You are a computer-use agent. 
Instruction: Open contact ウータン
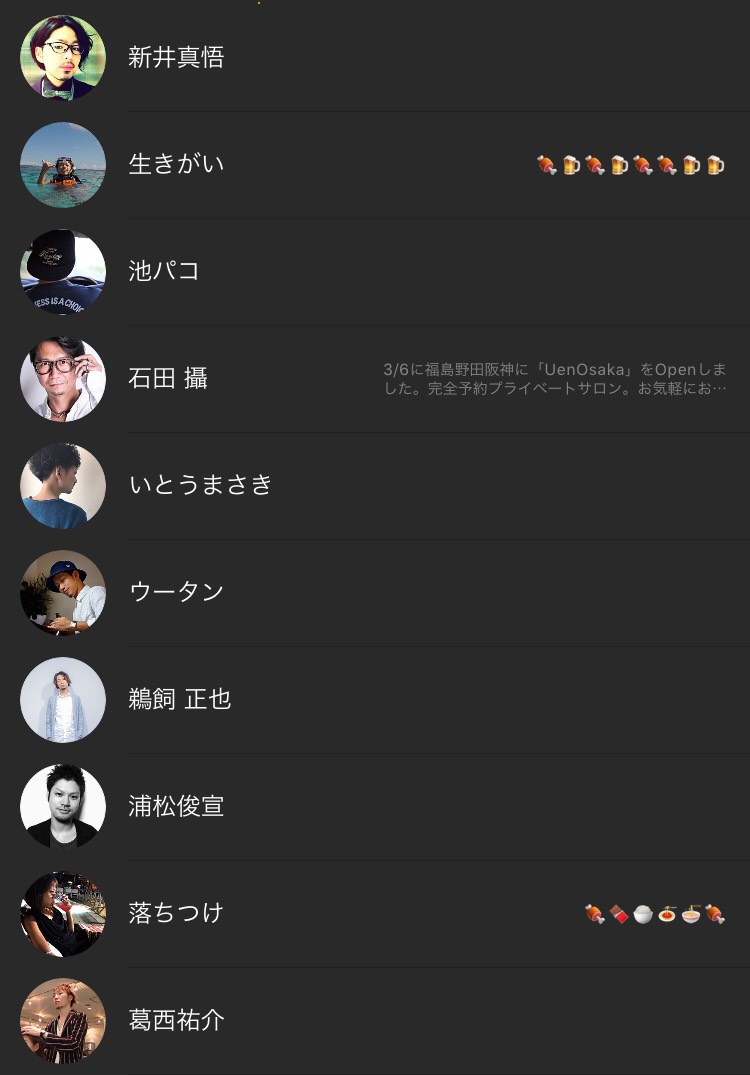click(176, 593)
